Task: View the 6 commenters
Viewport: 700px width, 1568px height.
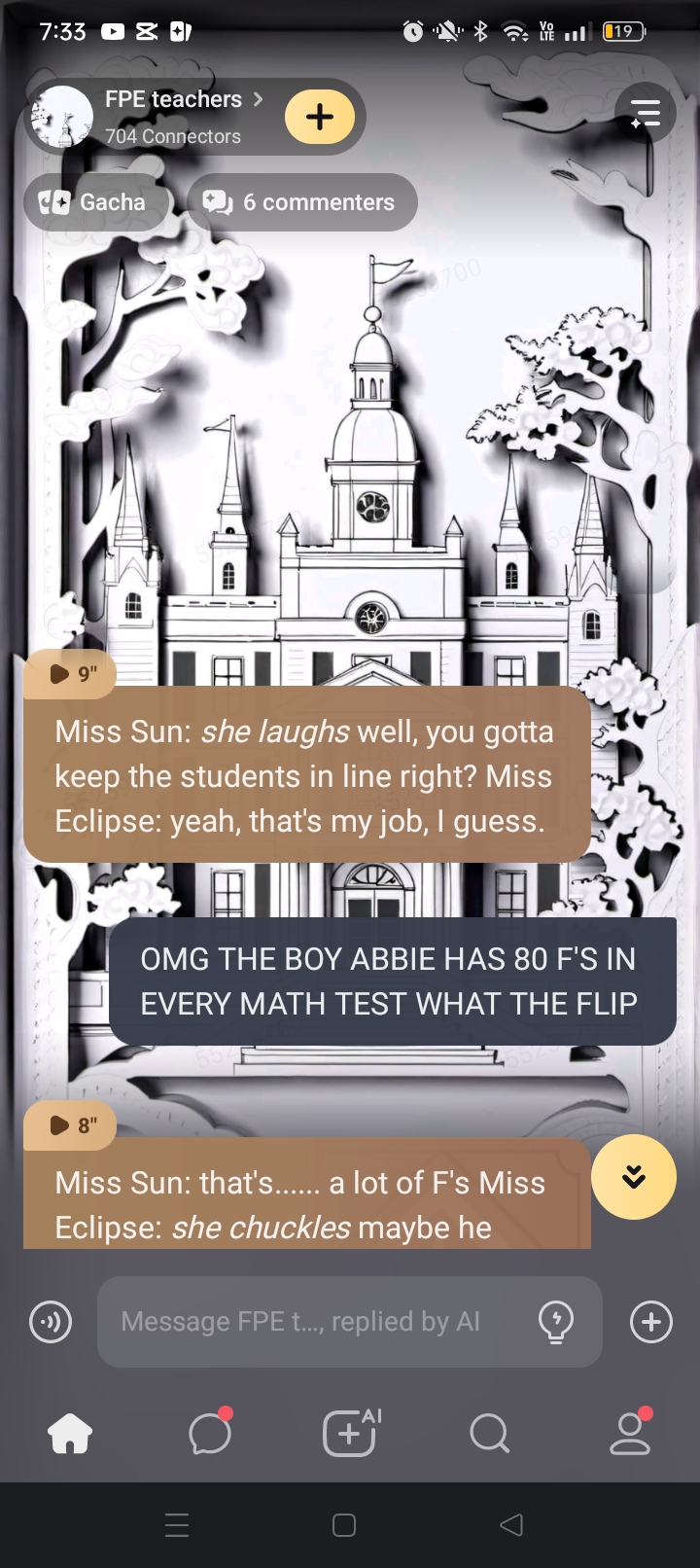Action: pyautogui.click(x=301, y=202)
